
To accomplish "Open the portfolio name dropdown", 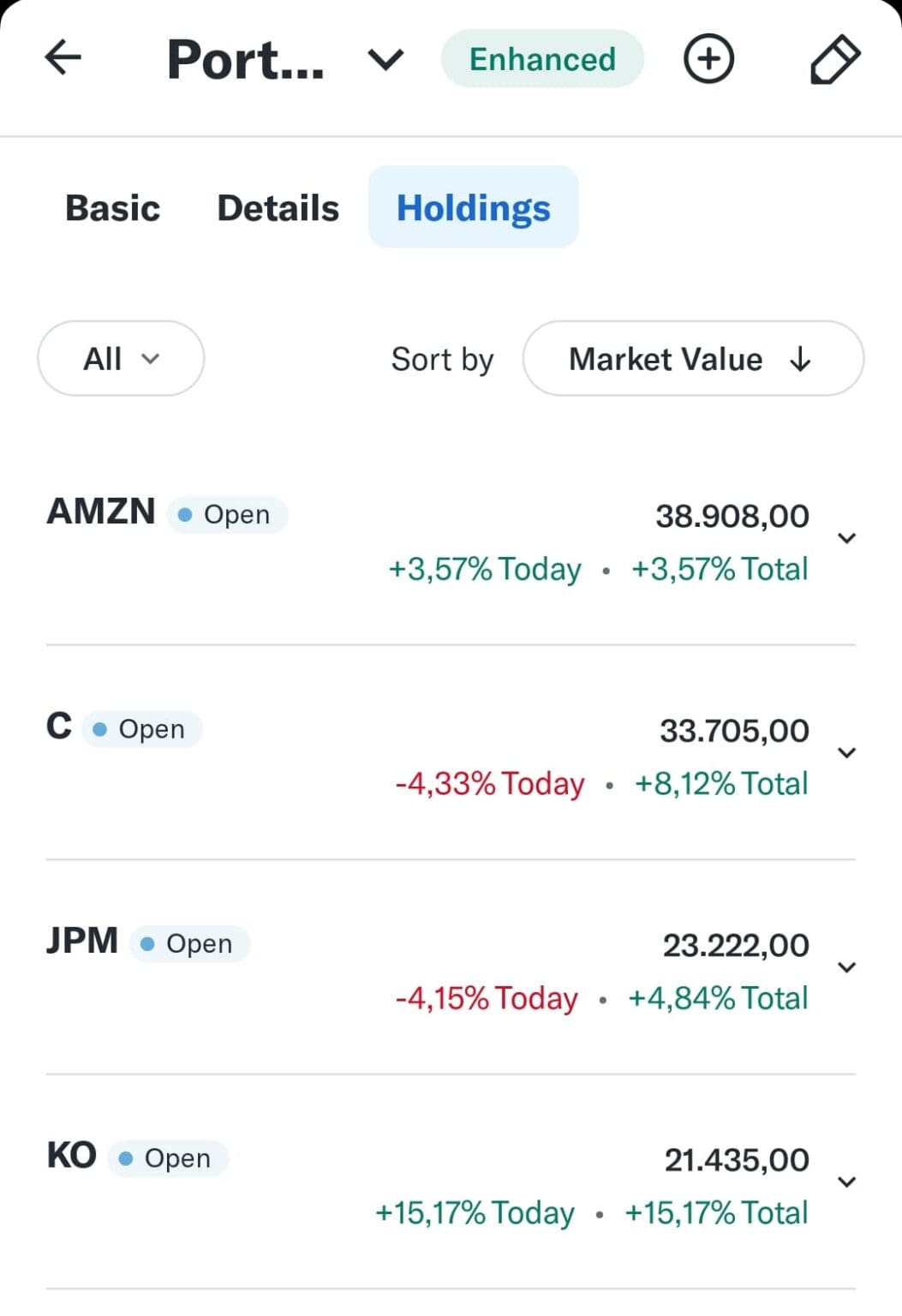I will coord(385,62).
